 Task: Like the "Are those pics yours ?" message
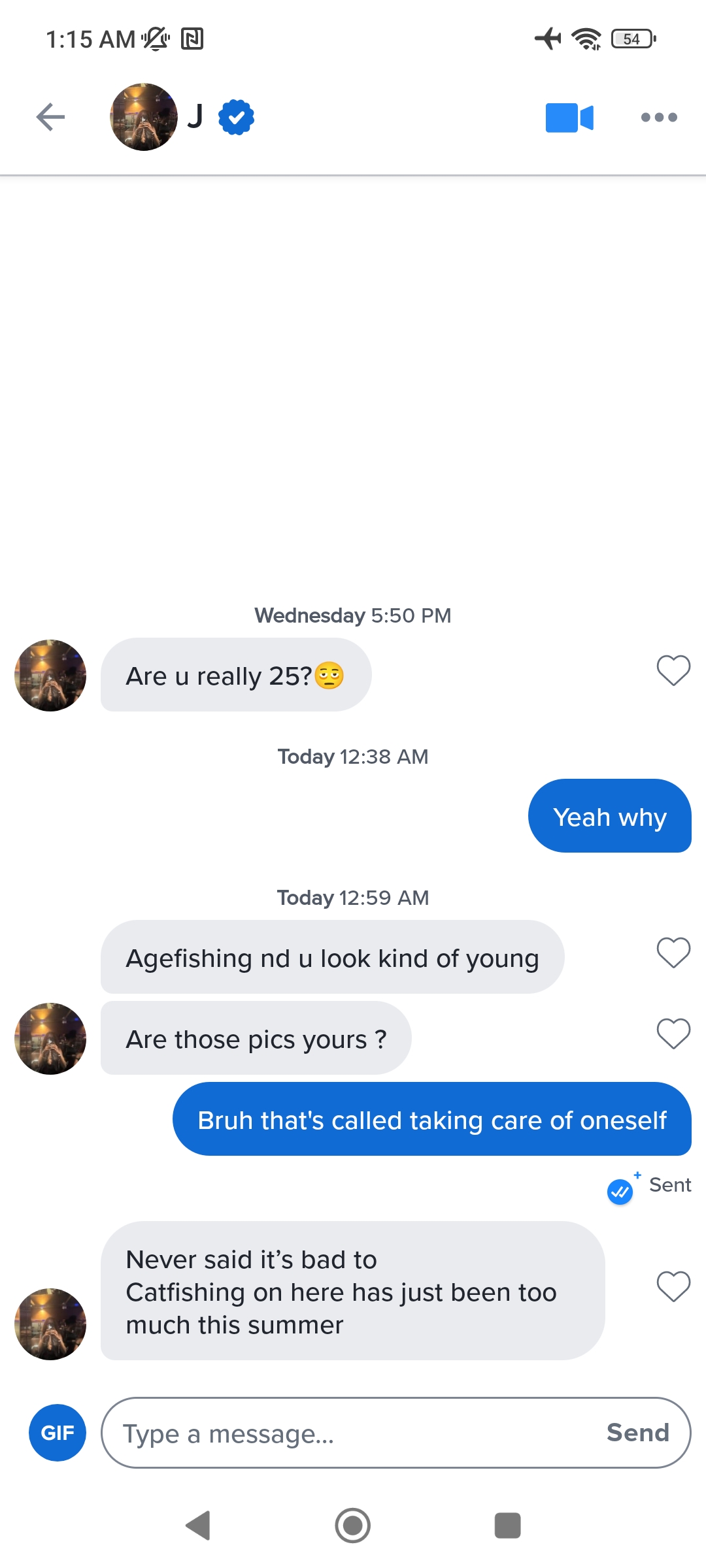pos(673,1034)
